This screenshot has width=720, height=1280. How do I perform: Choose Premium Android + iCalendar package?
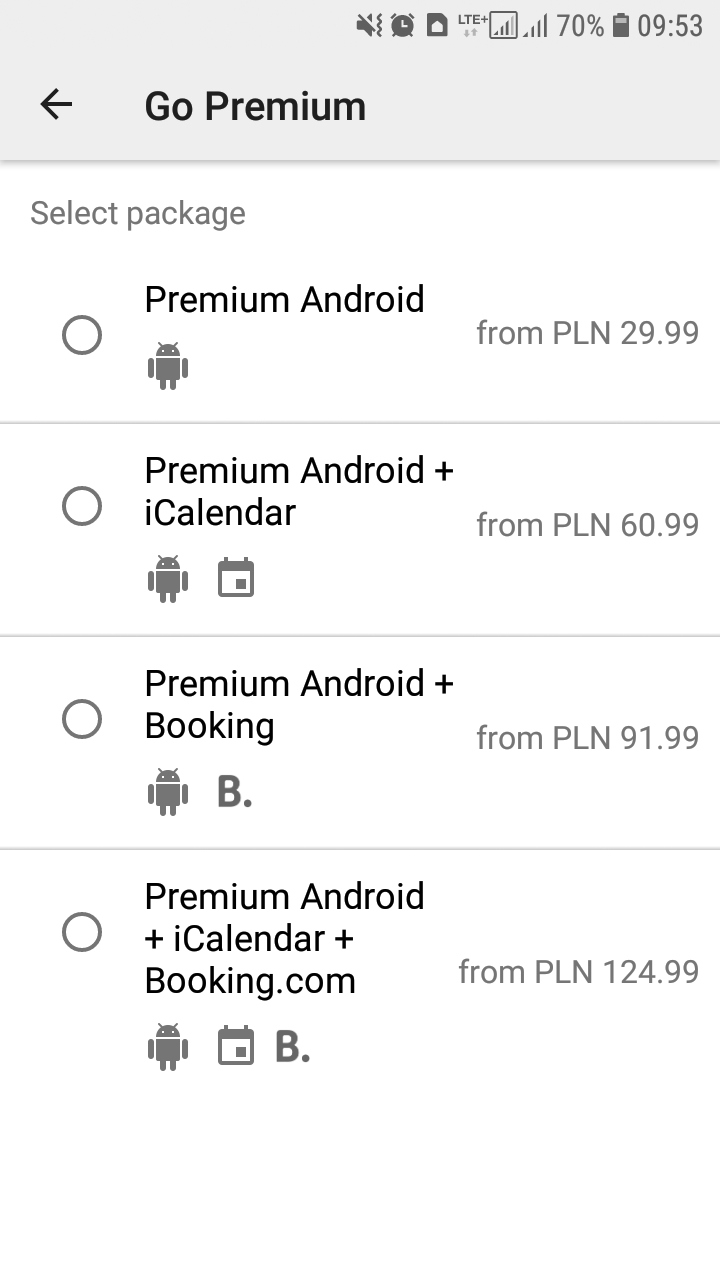[x=360, y=529]
